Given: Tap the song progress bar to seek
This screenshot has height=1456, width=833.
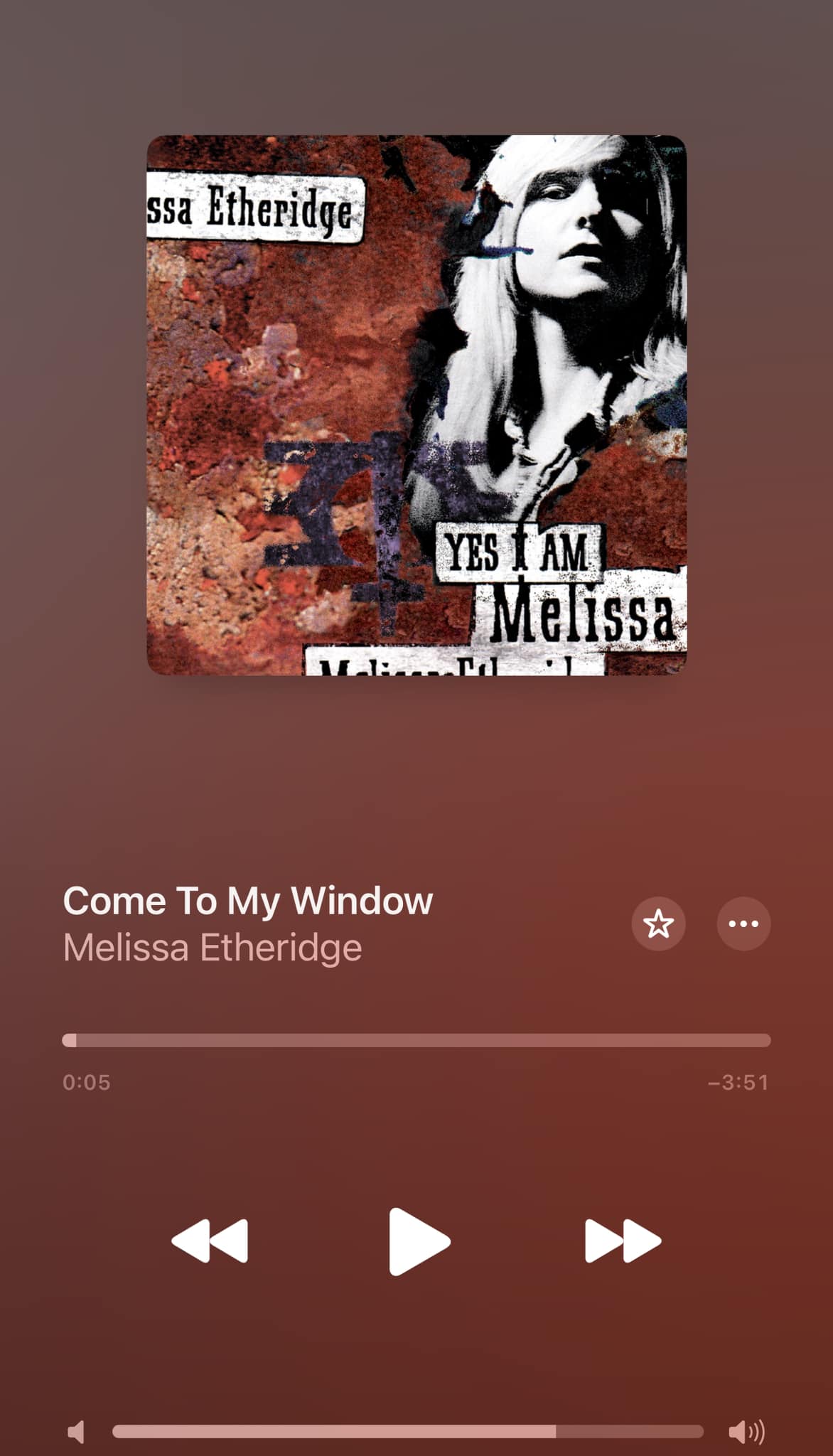Looking at the screenshot, I should tap(416, 1040).
